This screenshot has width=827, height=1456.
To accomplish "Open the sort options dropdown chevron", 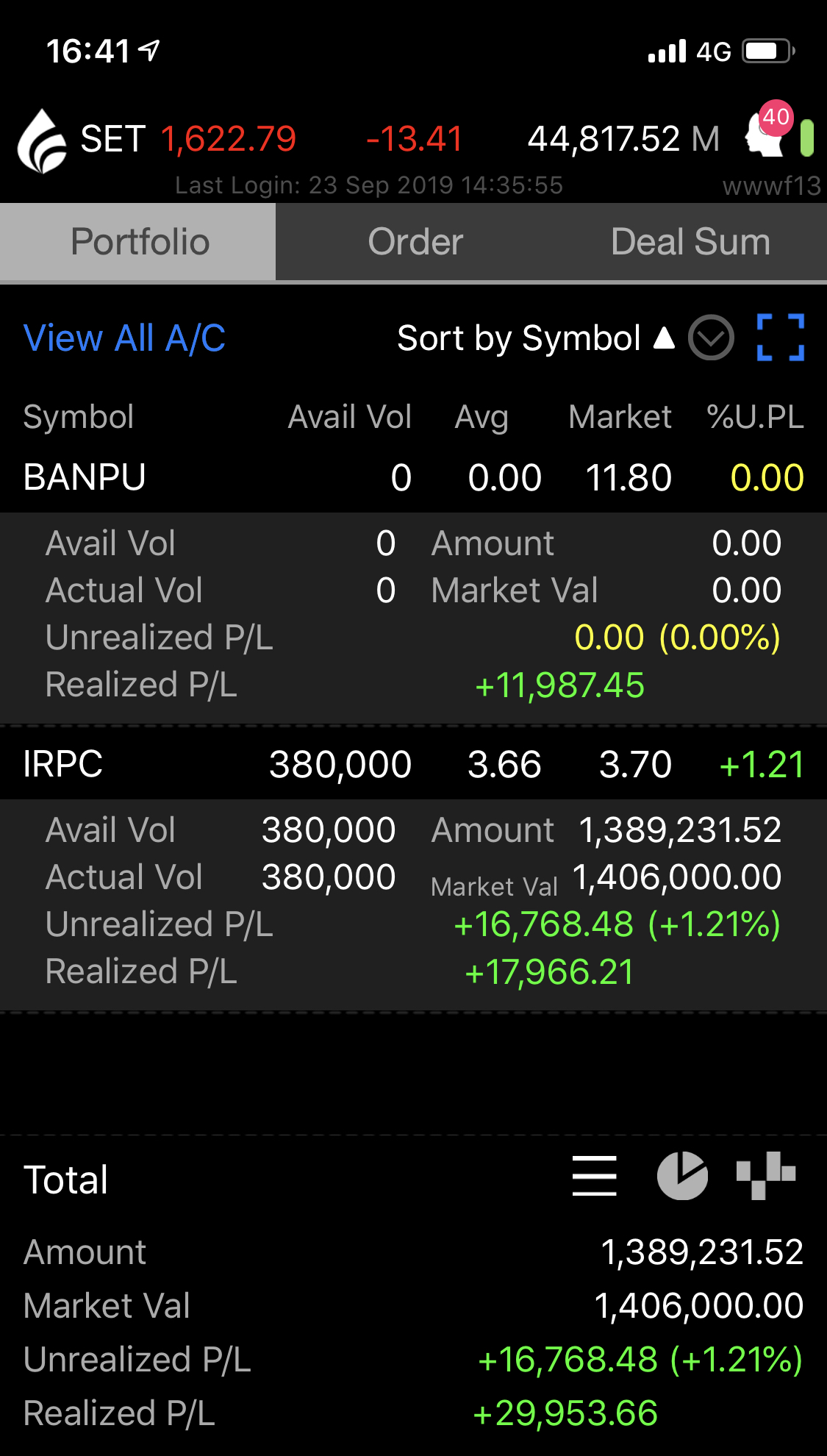I will pyautogui.click(x=711, y=338).
